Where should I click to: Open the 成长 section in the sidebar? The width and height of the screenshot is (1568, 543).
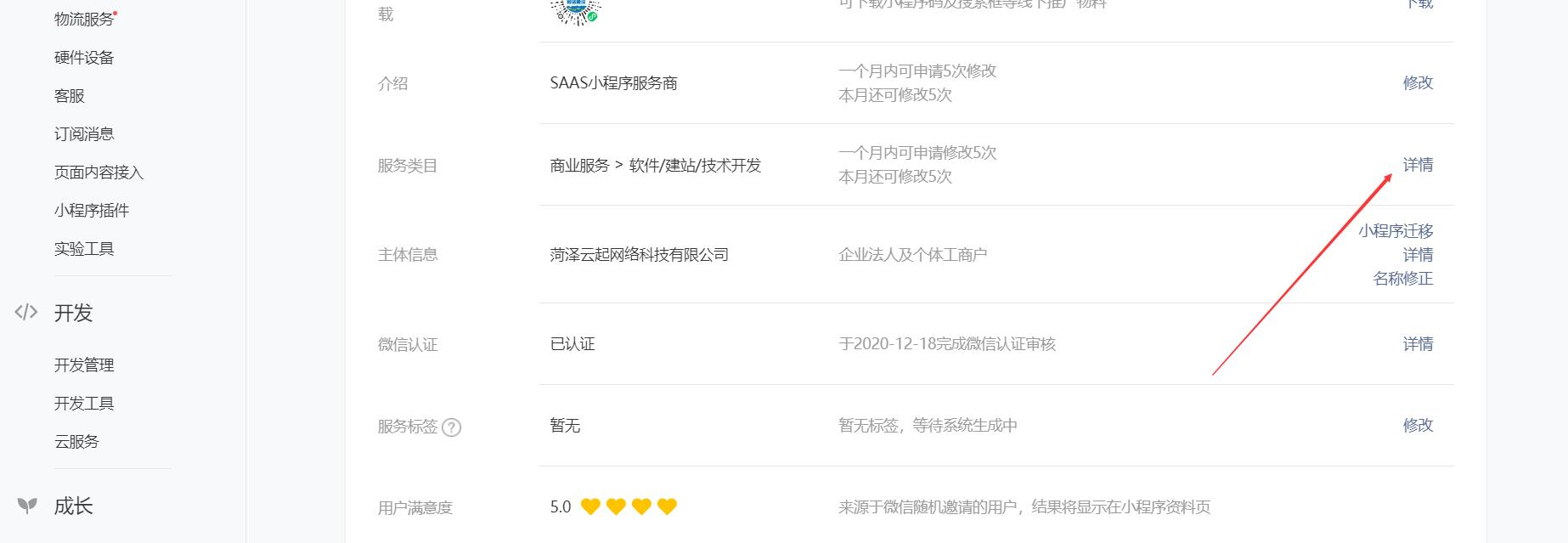[x=73, y=506]
